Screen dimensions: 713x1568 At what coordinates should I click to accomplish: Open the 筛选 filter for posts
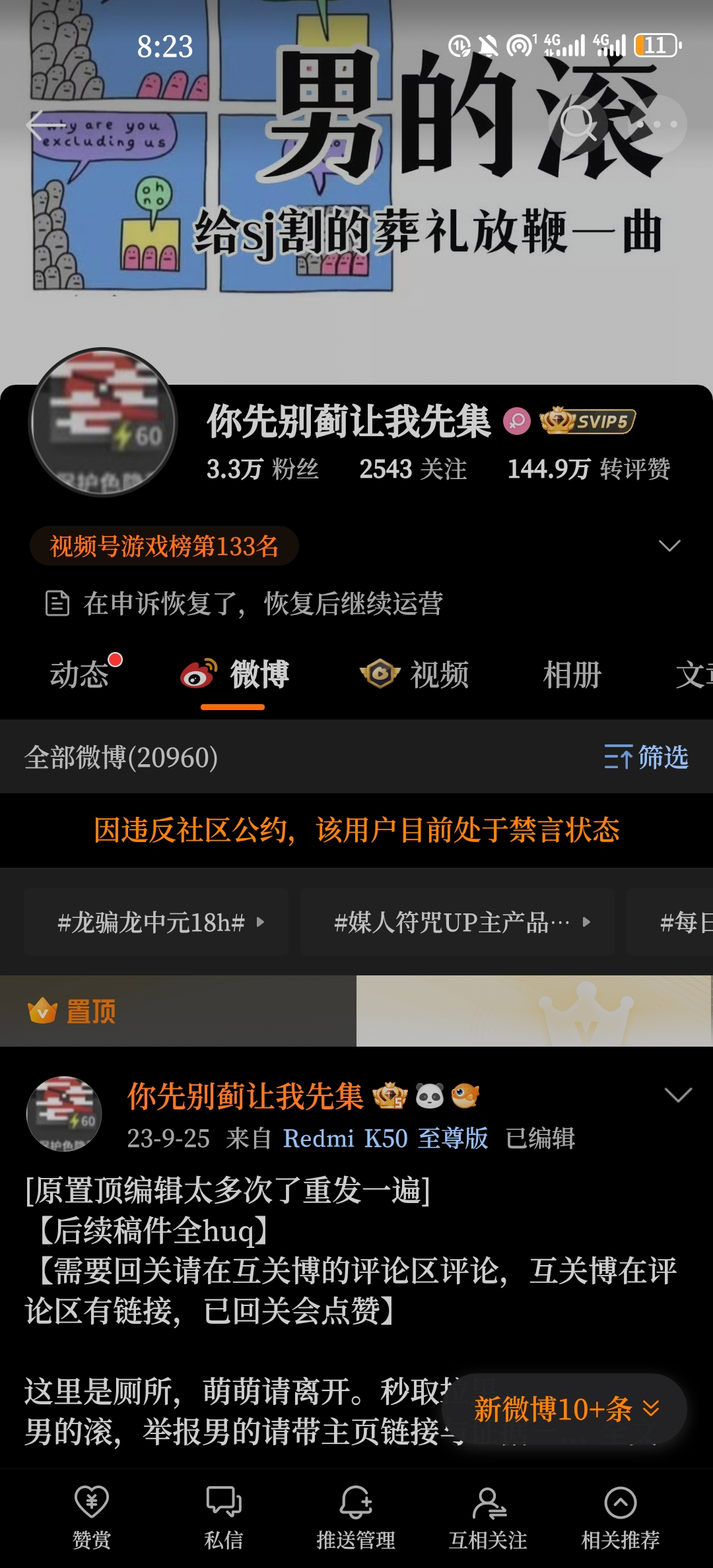(x=646, y=757)
